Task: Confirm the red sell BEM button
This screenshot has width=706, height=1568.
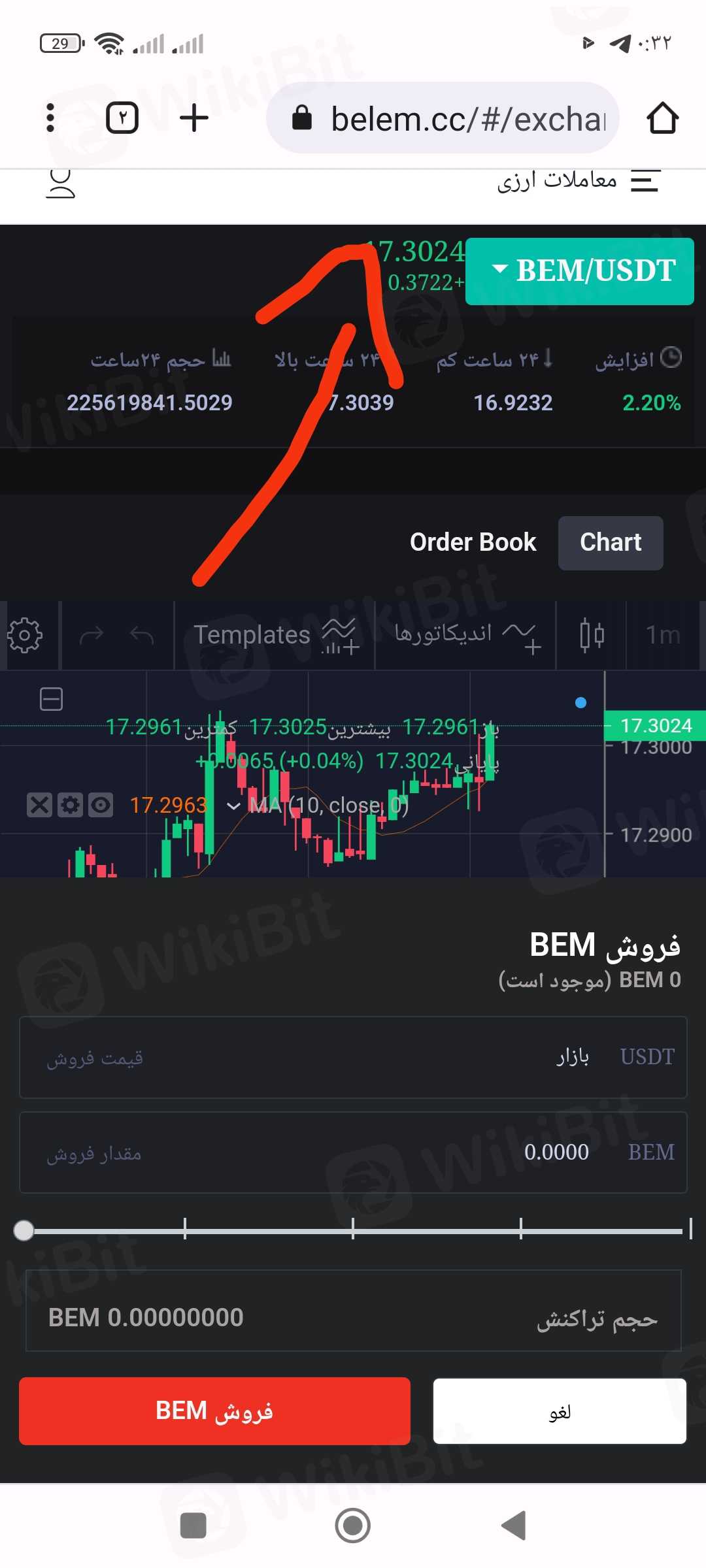Action: click(x=214, y=1411)
